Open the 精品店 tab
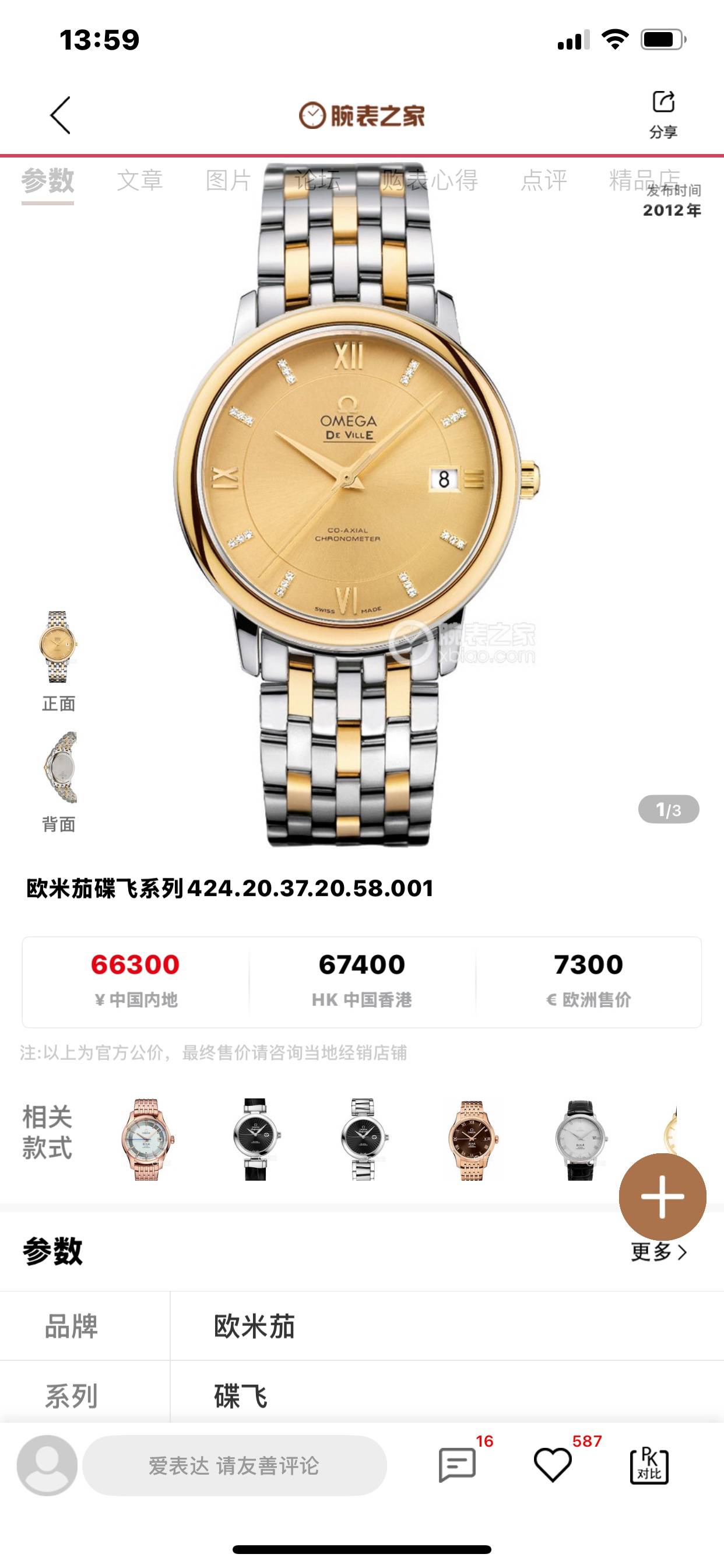 click(x=644, y=180)
